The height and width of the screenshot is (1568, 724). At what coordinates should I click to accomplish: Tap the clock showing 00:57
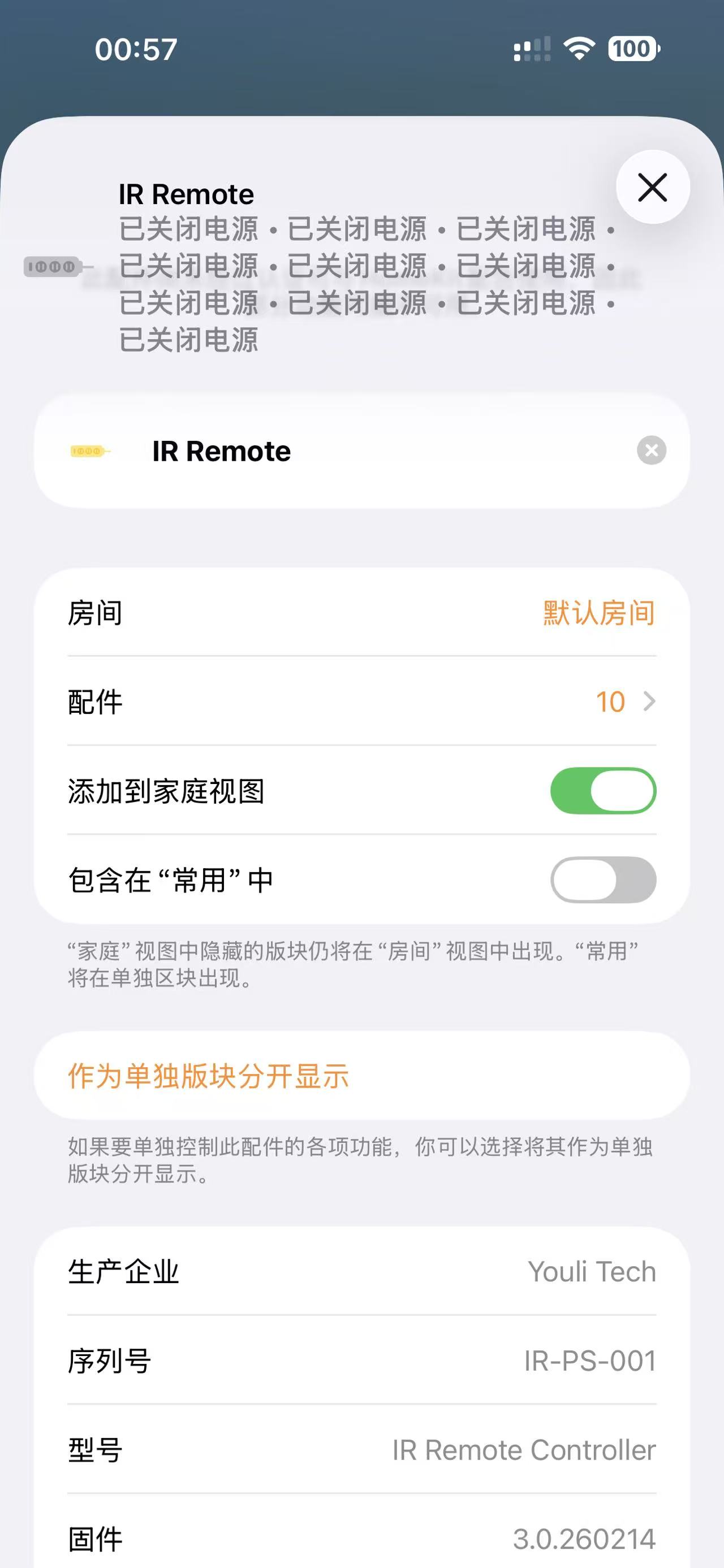point(136,49)
